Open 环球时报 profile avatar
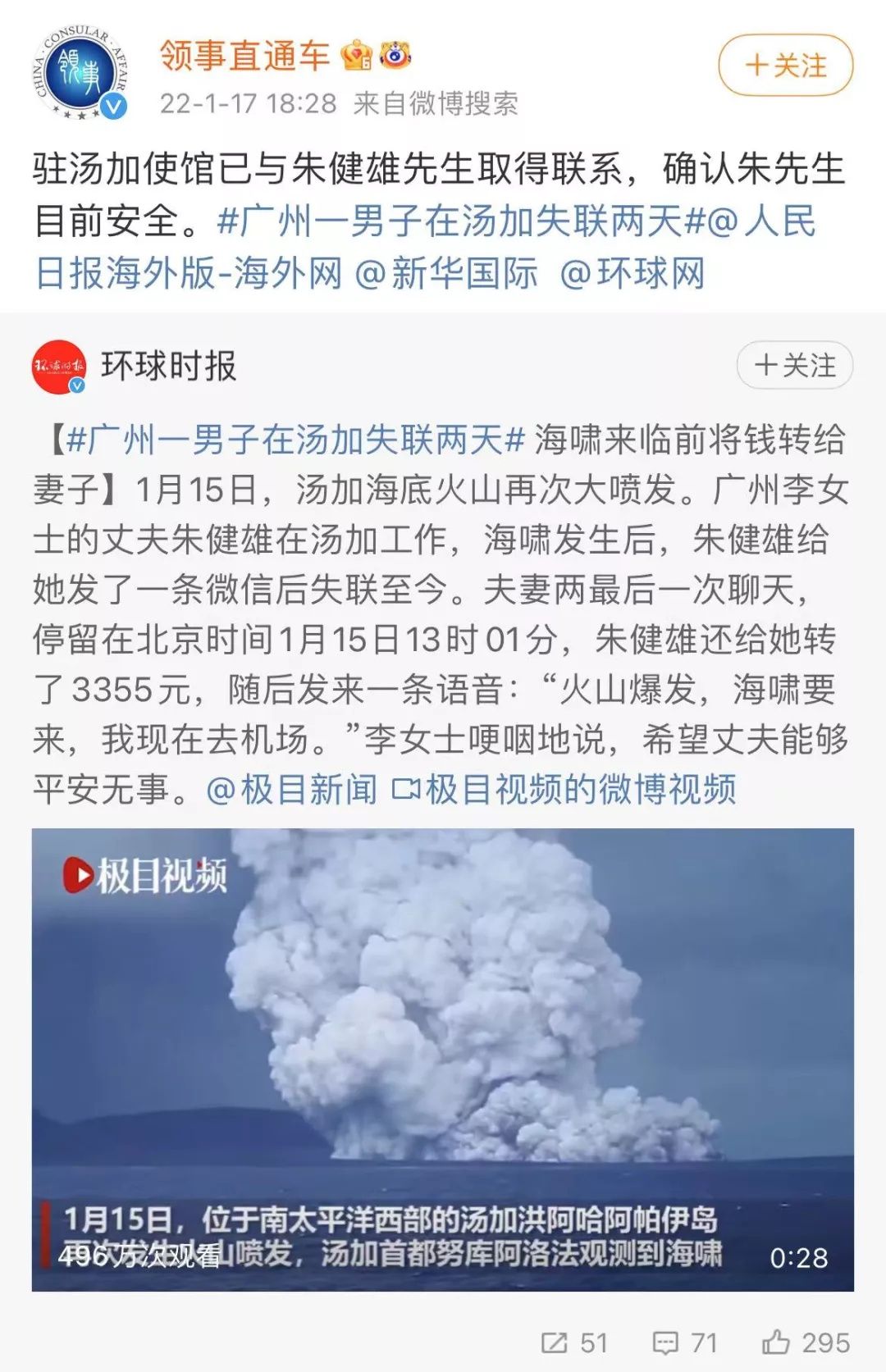Viewport: 886px width, 1372px height. (x=59, y=367)
